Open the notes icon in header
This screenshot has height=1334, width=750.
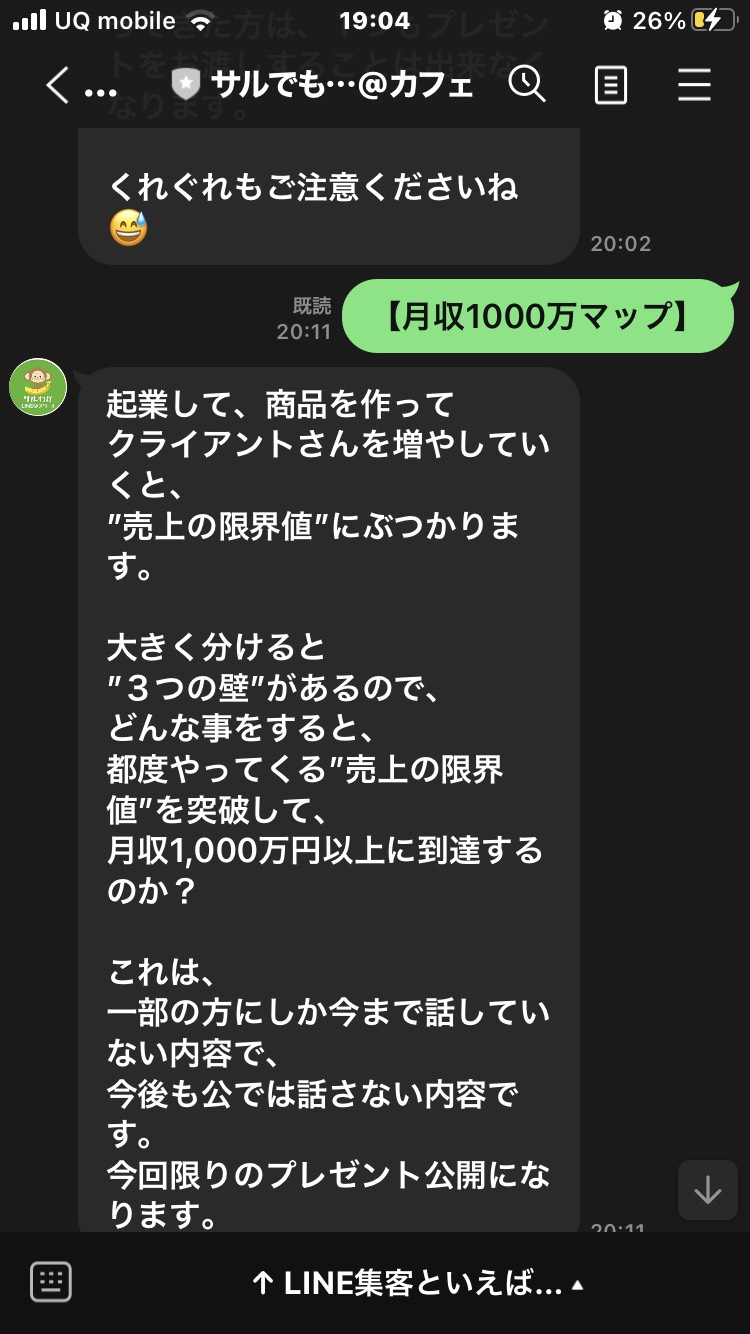point(611,86)
